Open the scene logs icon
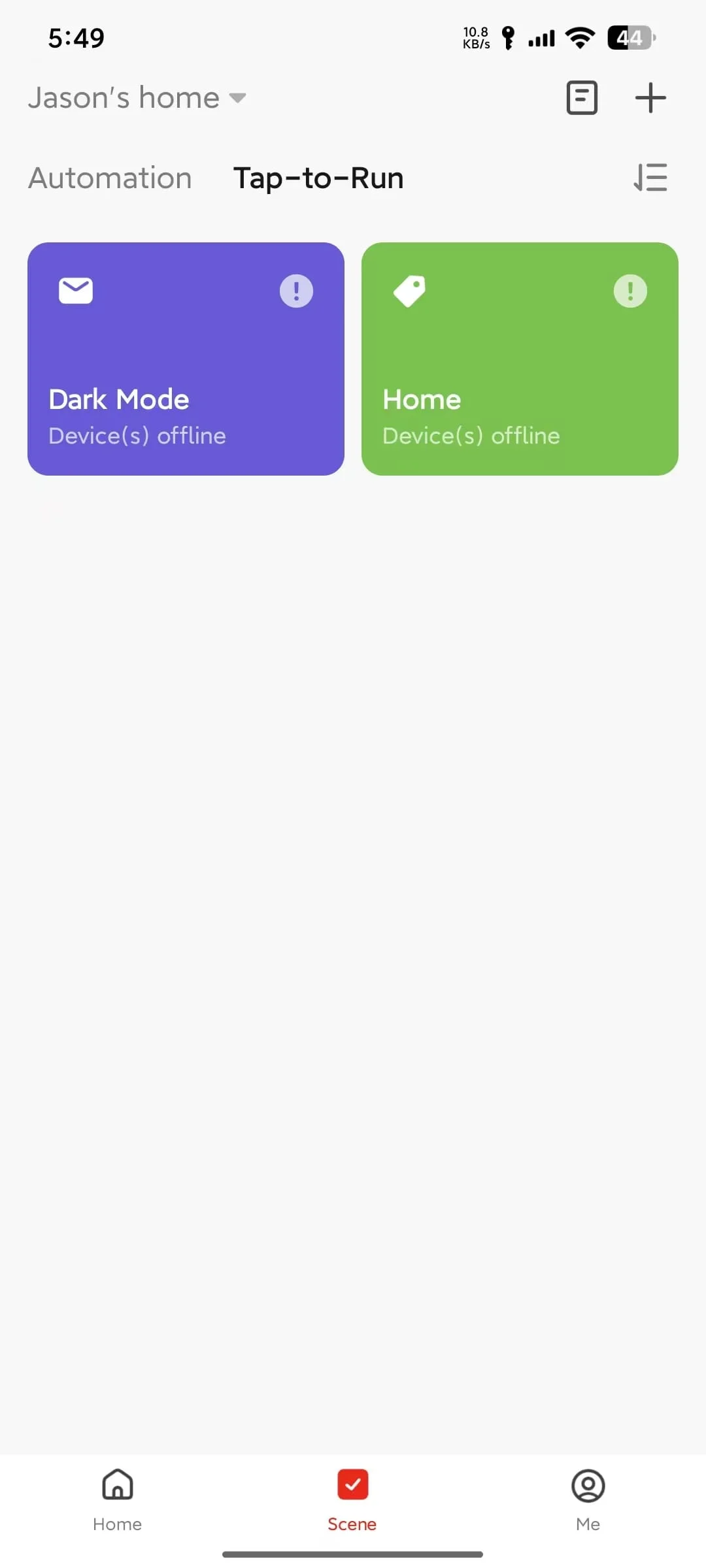This screenshot has height=1568, width=706. (582, 97)
